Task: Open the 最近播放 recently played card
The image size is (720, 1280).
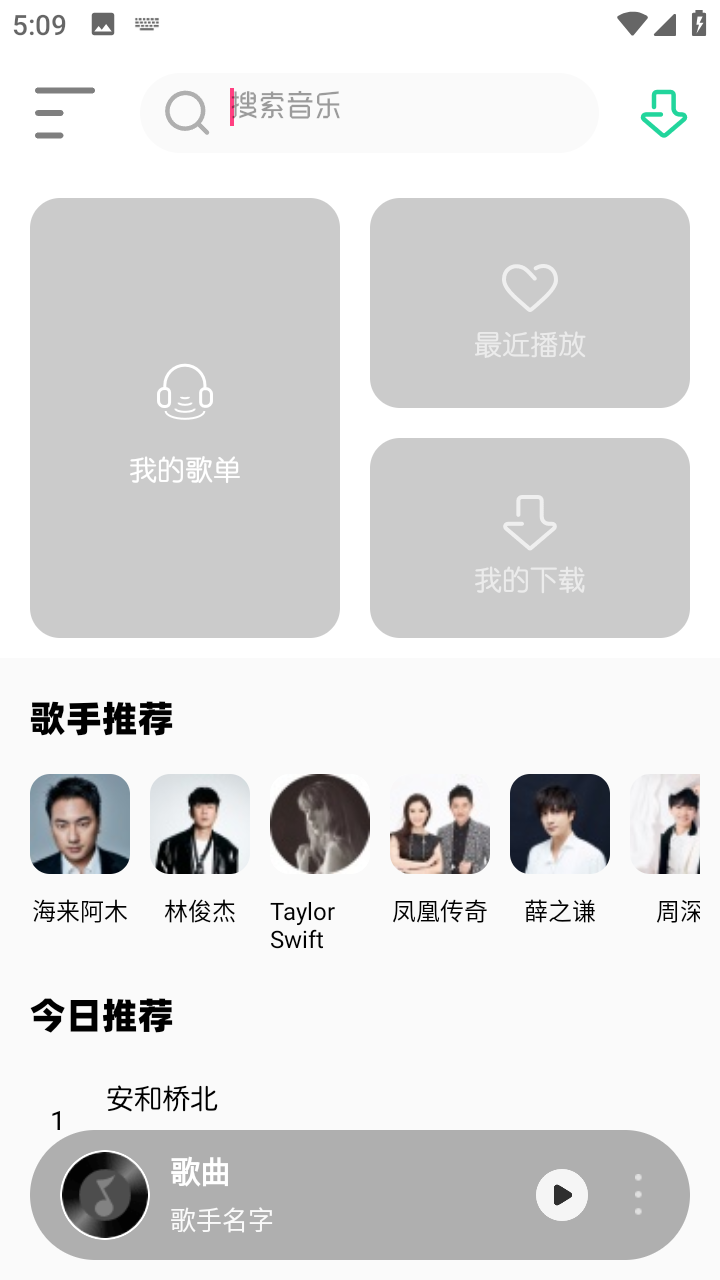Action: click(x=530, y=303)
